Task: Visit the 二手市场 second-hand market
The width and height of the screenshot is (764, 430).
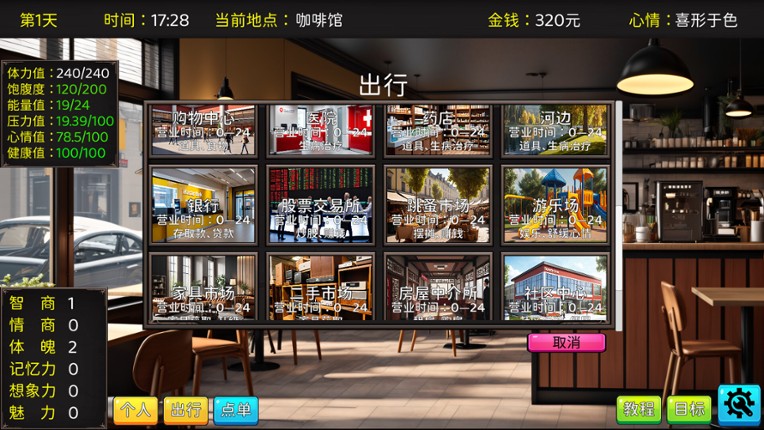Action: click(x=320, y=287)
